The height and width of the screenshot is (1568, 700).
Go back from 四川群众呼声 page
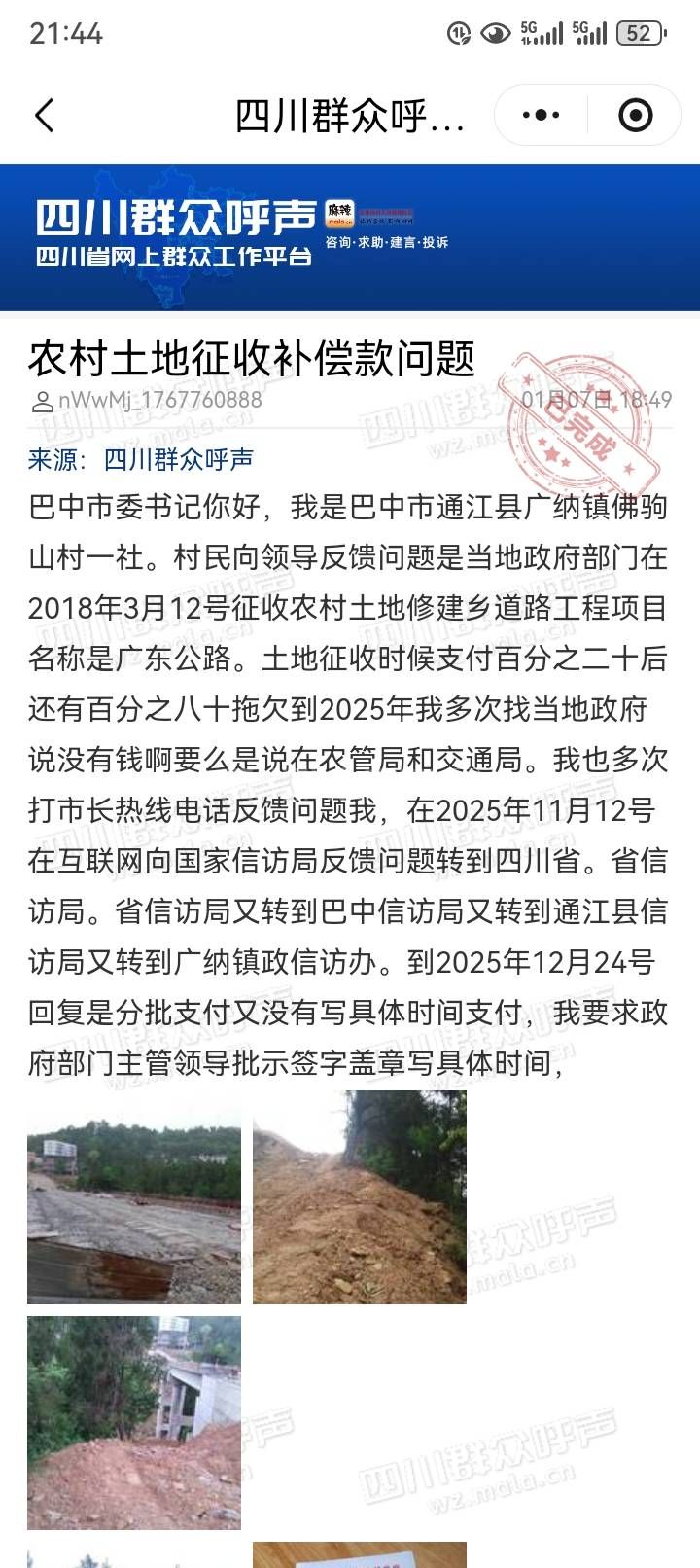(x=45, y=116)
